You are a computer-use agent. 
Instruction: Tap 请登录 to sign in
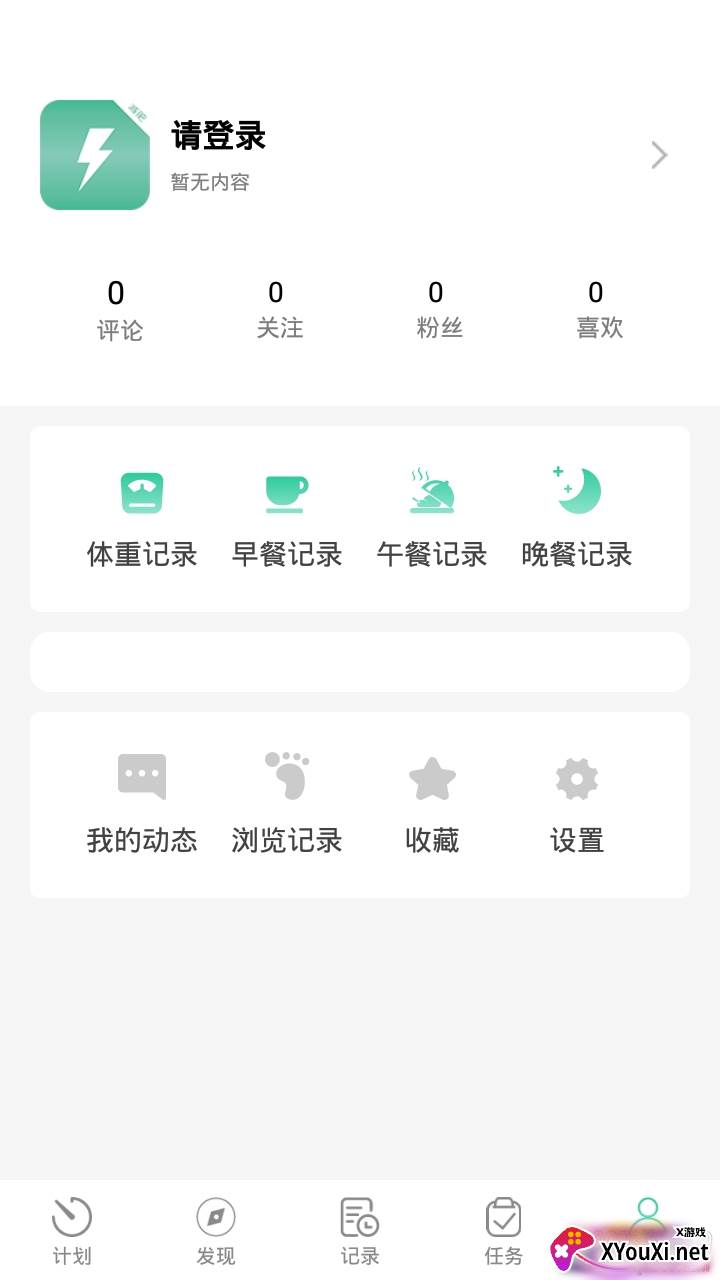click(218, 136)
